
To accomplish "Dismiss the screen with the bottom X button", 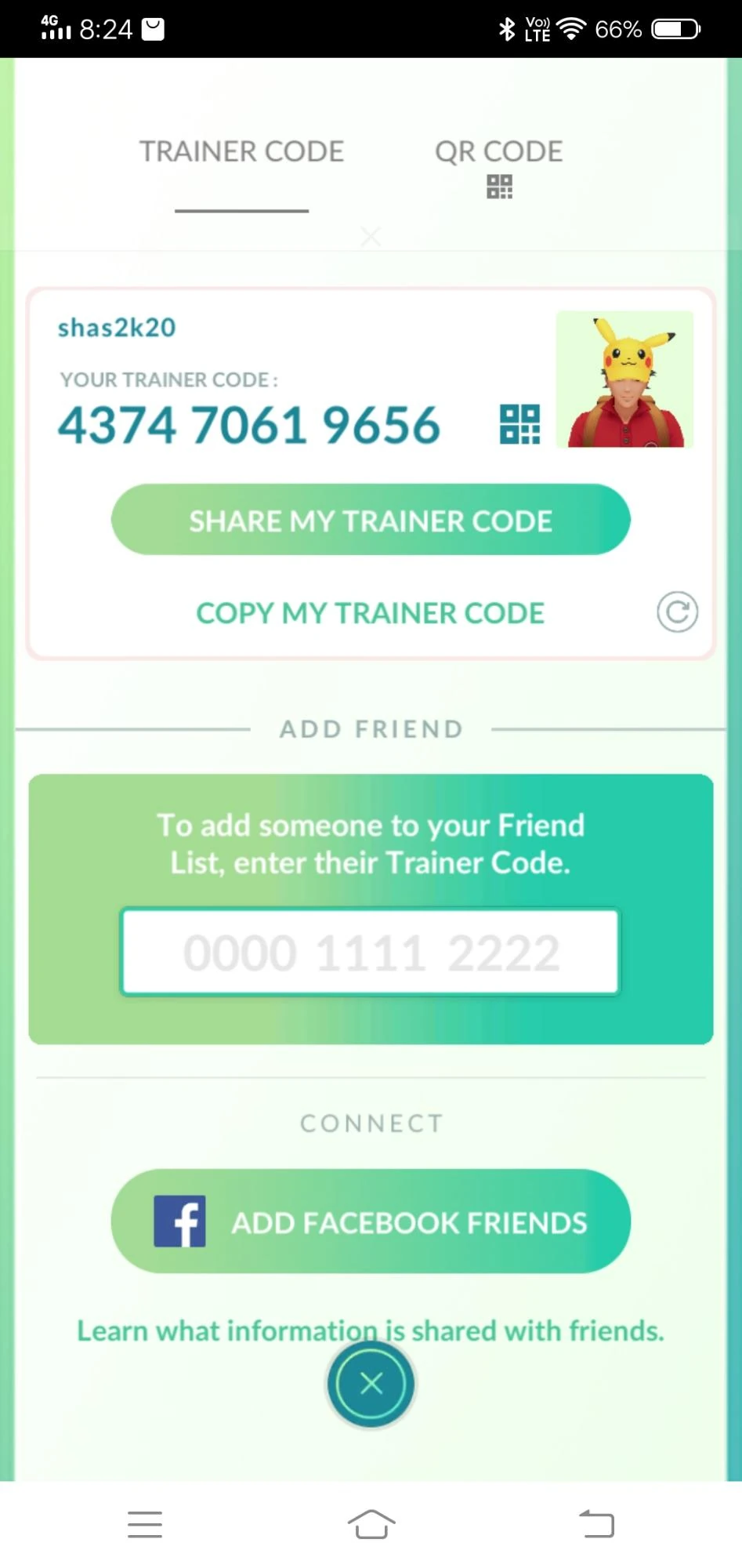I will click(x=370, y=1384).
